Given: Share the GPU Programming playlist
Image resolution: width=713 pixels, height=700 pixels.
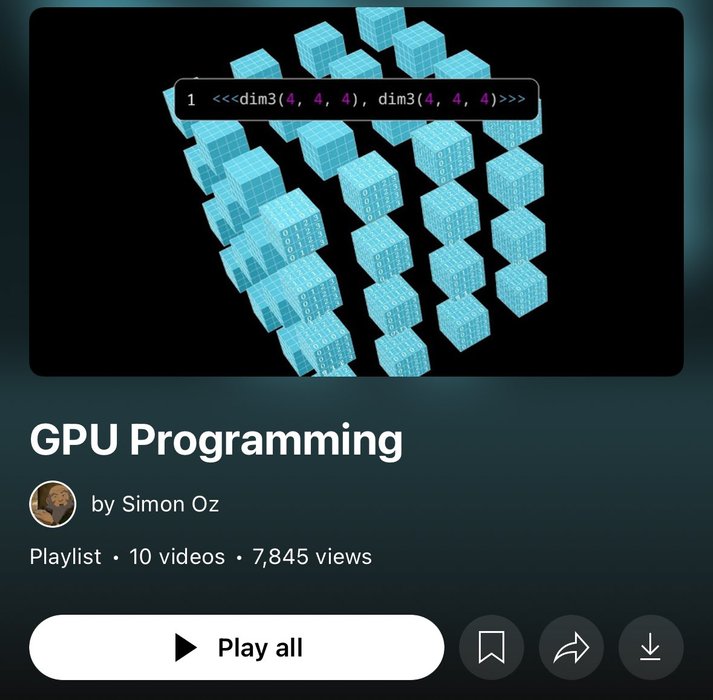Looking at the screenshot, I should (x=571, y=648).
